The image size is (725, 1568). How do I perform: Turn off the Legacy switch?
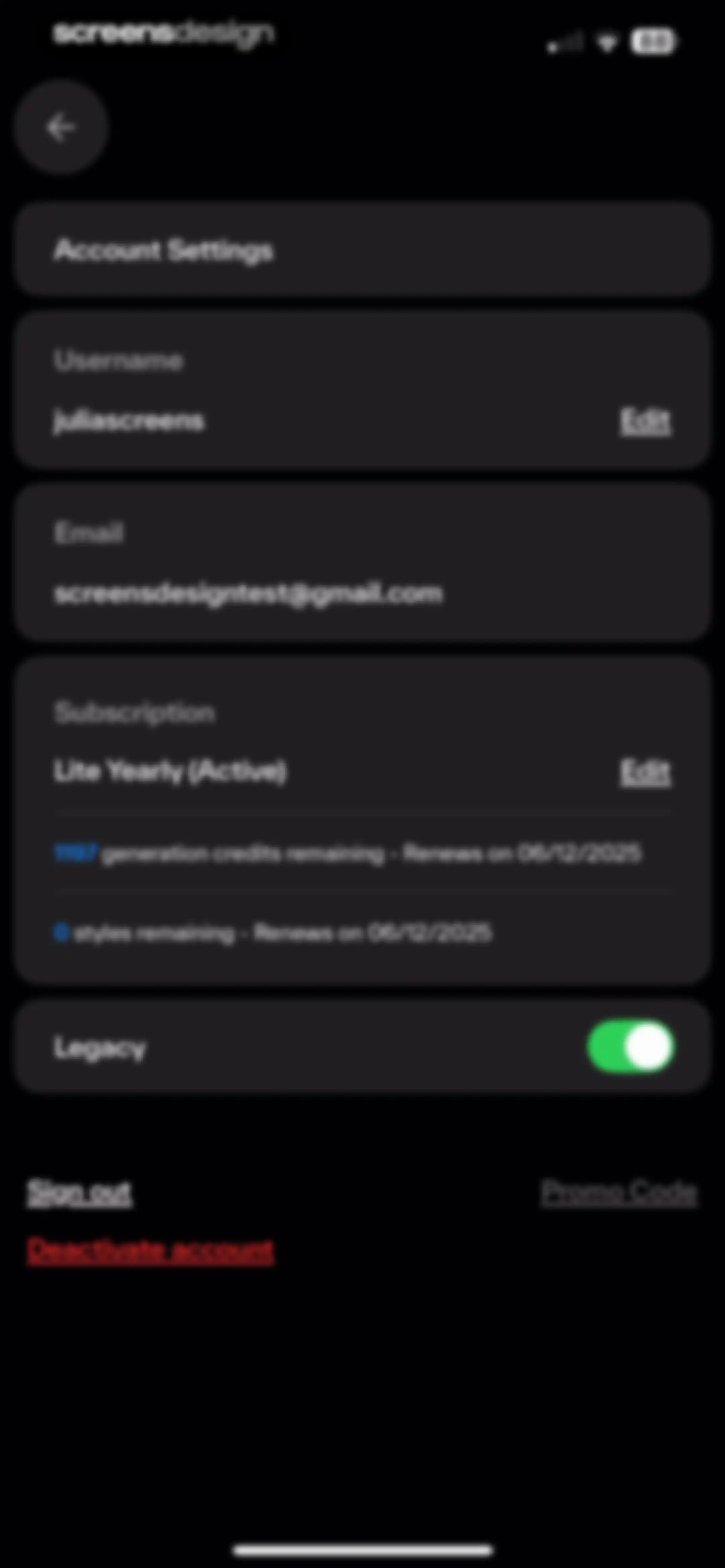pos(631,1046)
